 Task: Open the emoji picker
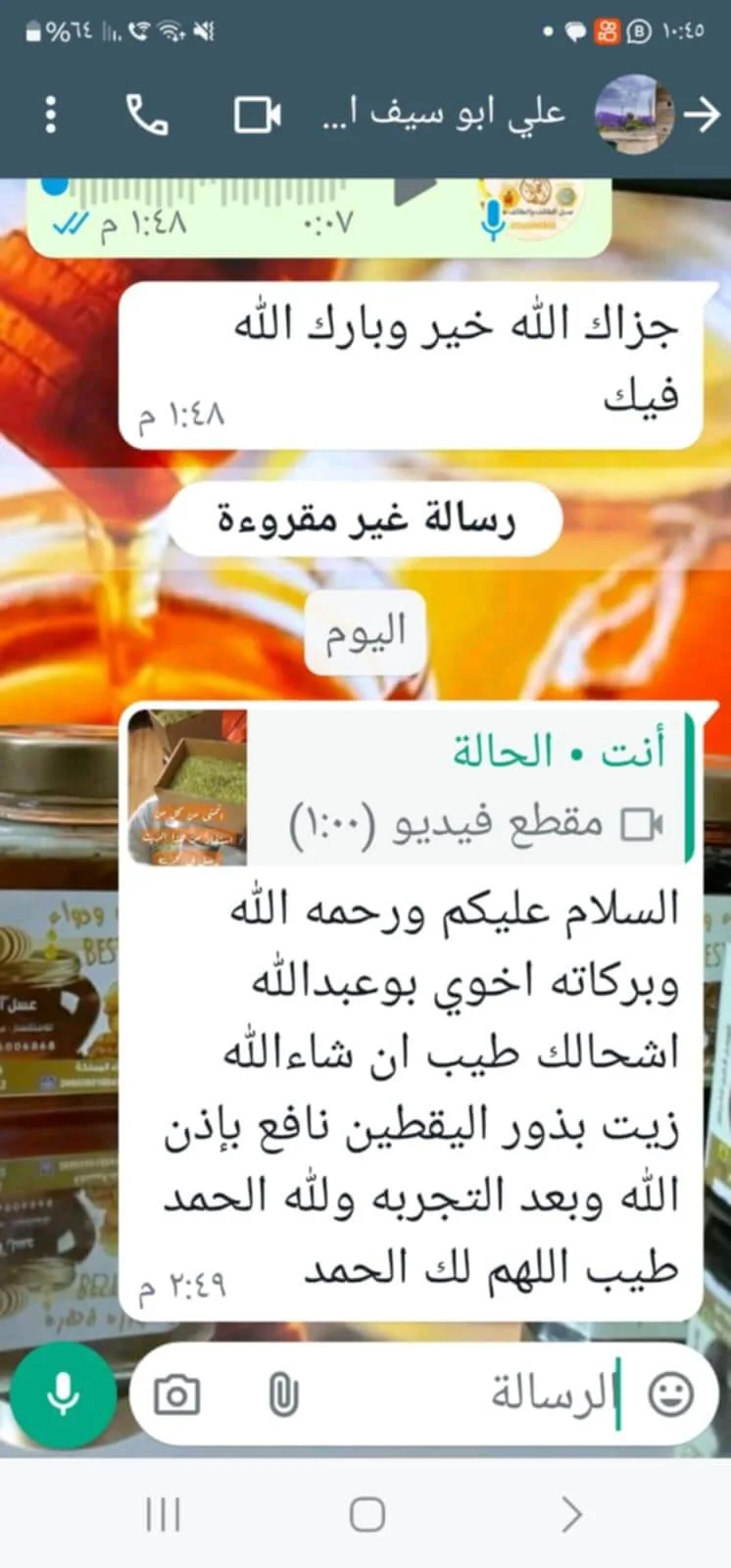671,1393
